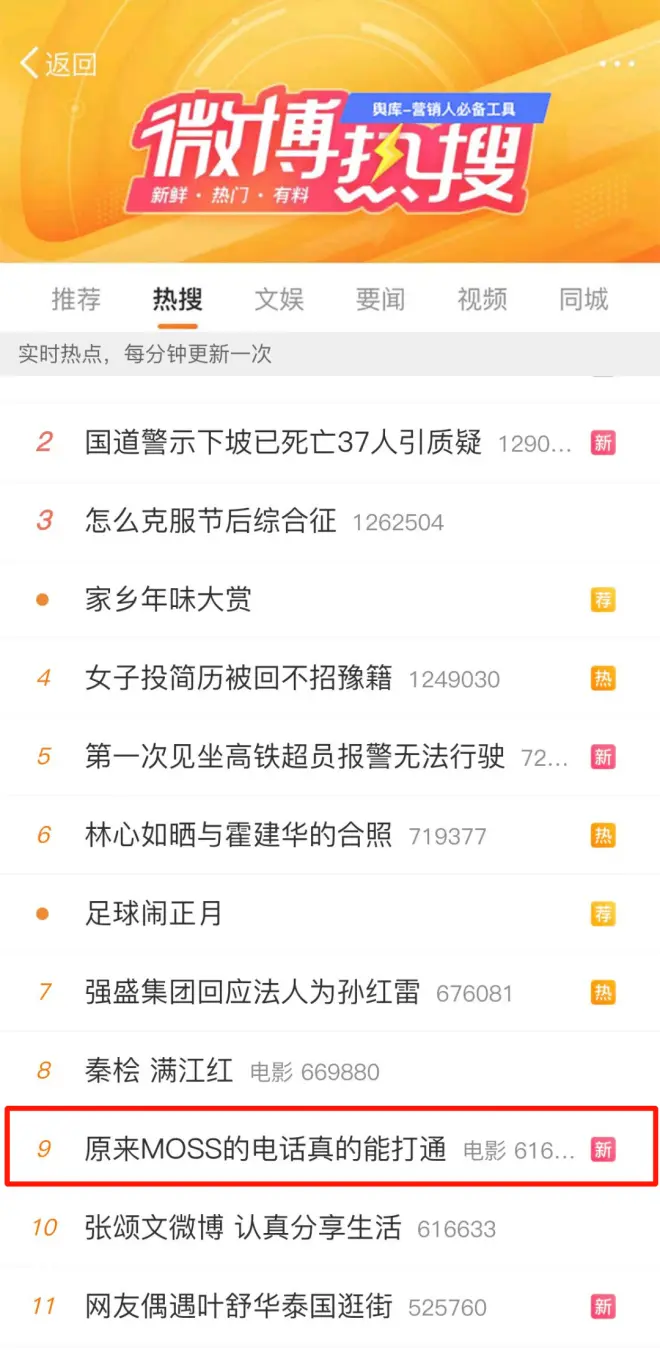This screenshot has height=1362, width=660.
Task: View the 家乡年味大赏 recommended topic
Action: pyautogui.click(x=168, y=600)
